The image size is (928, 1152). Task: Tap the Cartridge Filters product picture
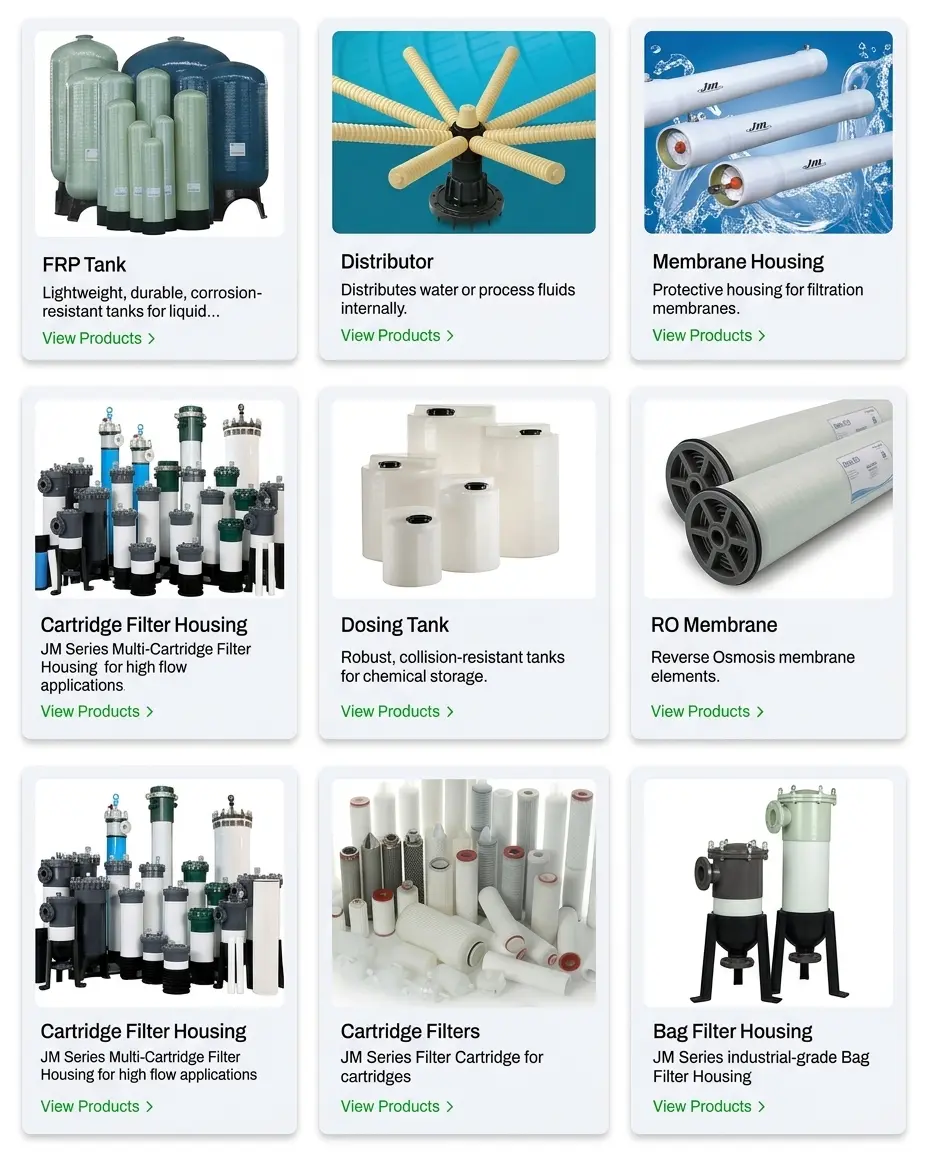pyautogui.click(x=463, y=892)
